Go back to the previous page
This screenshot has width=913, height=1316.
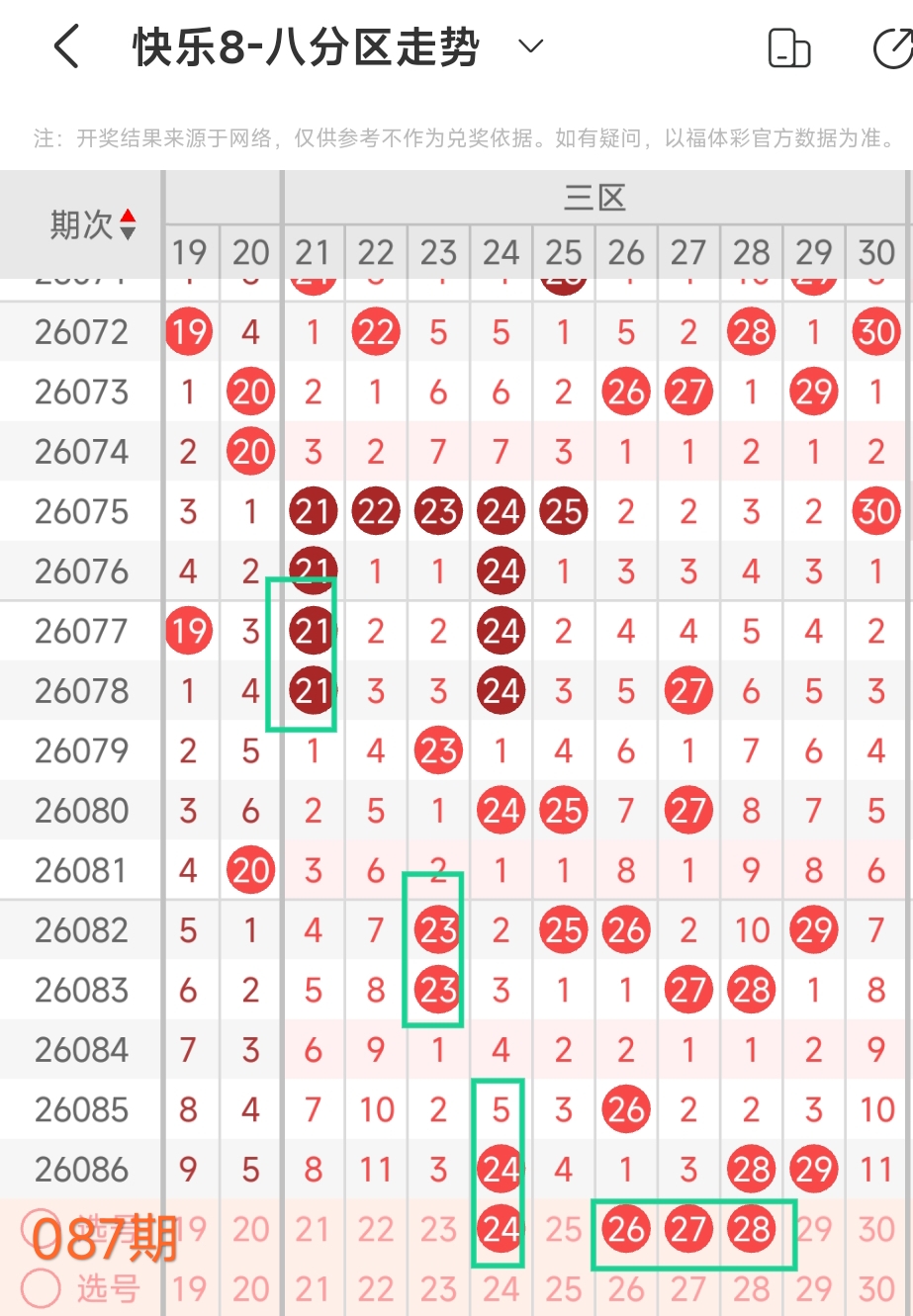(x=65, y=46)
